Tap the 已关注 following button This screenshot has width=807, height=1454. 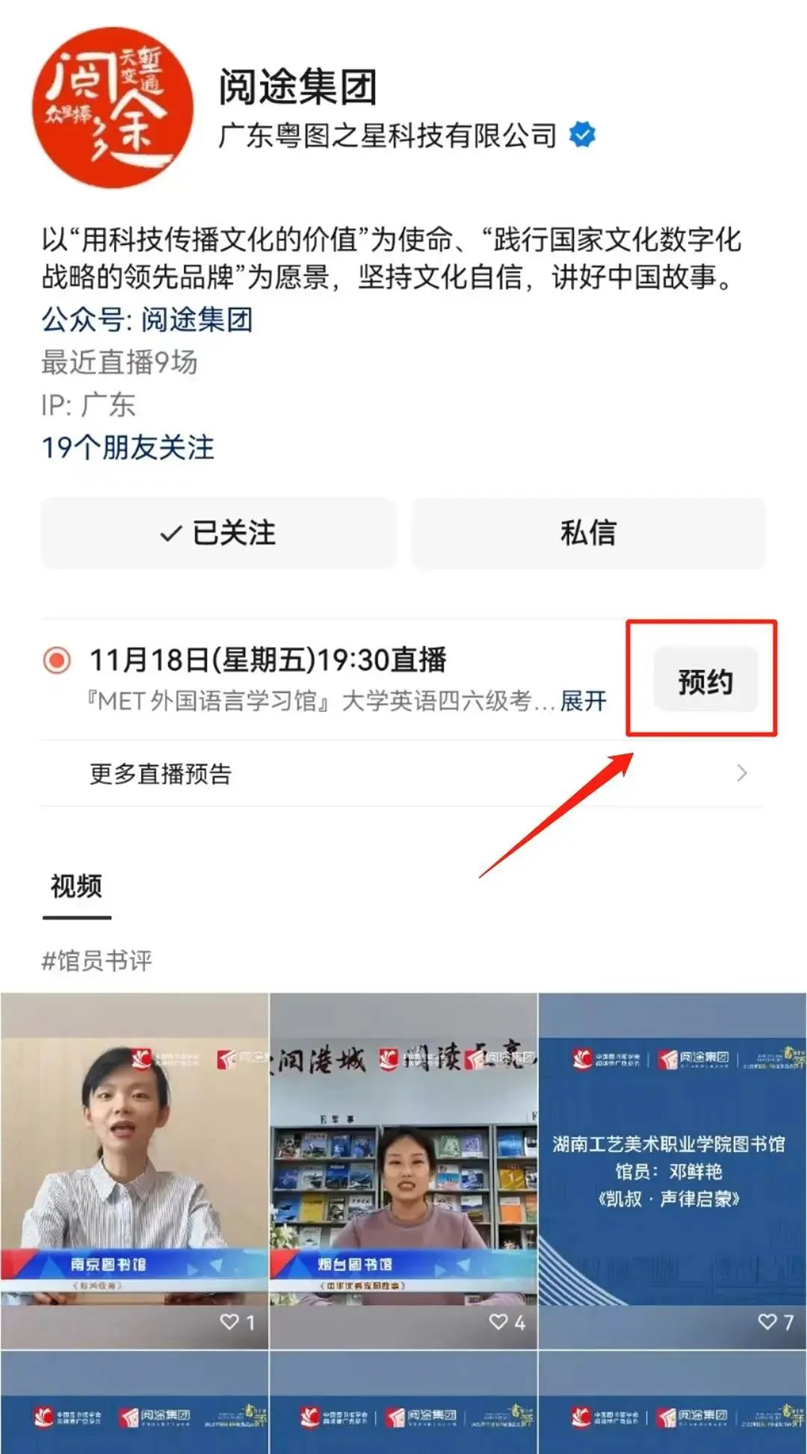pos(218,533)
